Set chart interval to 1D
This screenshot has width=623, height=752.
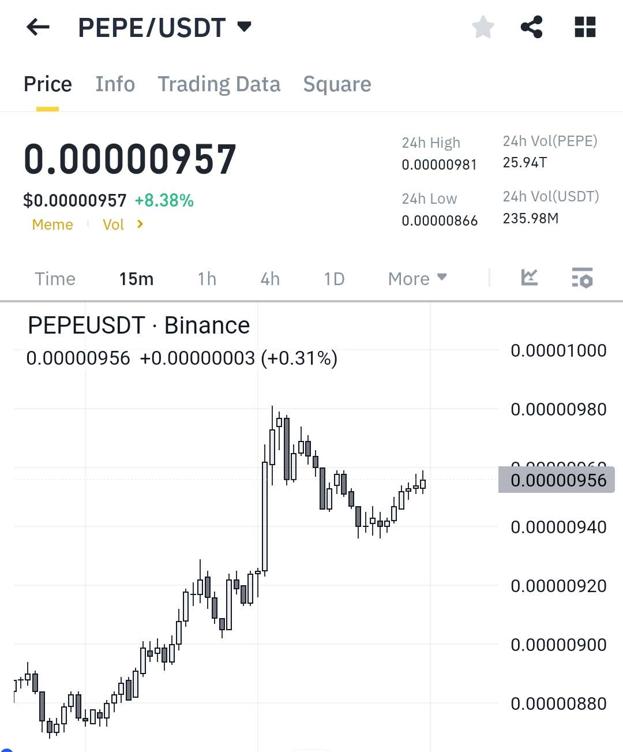(x=334, y=279)
